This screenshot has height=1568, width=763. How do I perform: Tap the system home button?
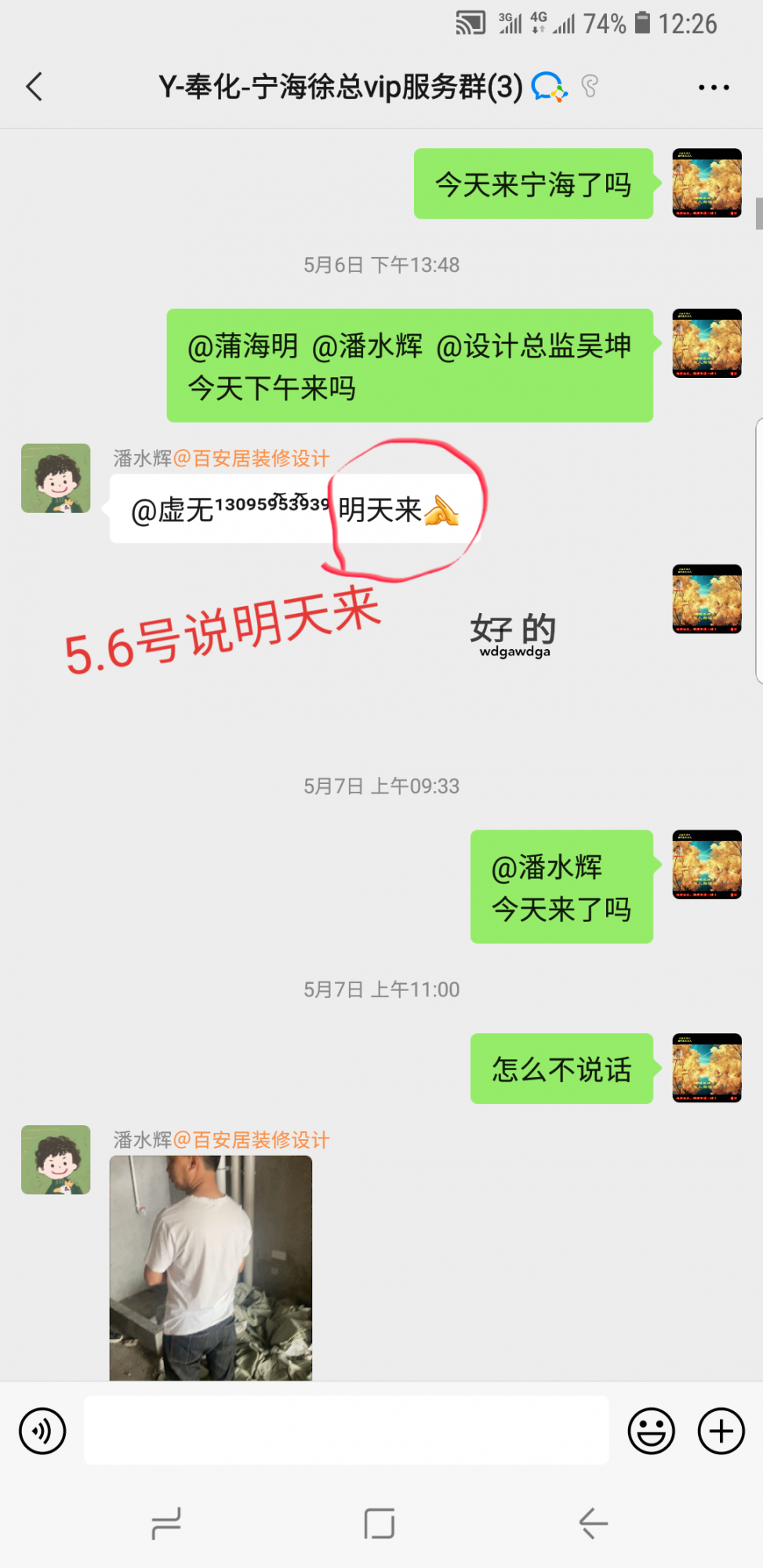coord(380,1524)
